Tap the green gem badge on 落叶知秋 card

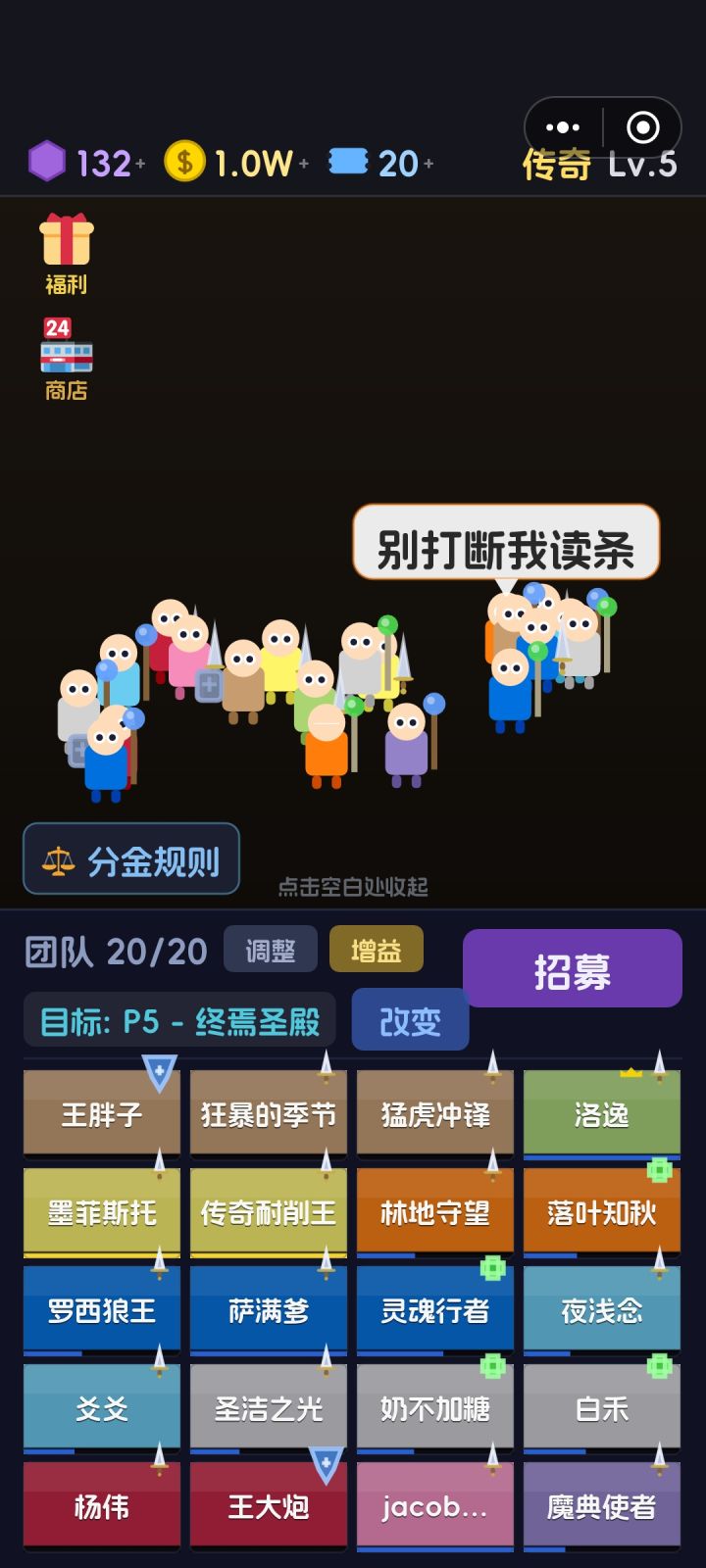659,1169
